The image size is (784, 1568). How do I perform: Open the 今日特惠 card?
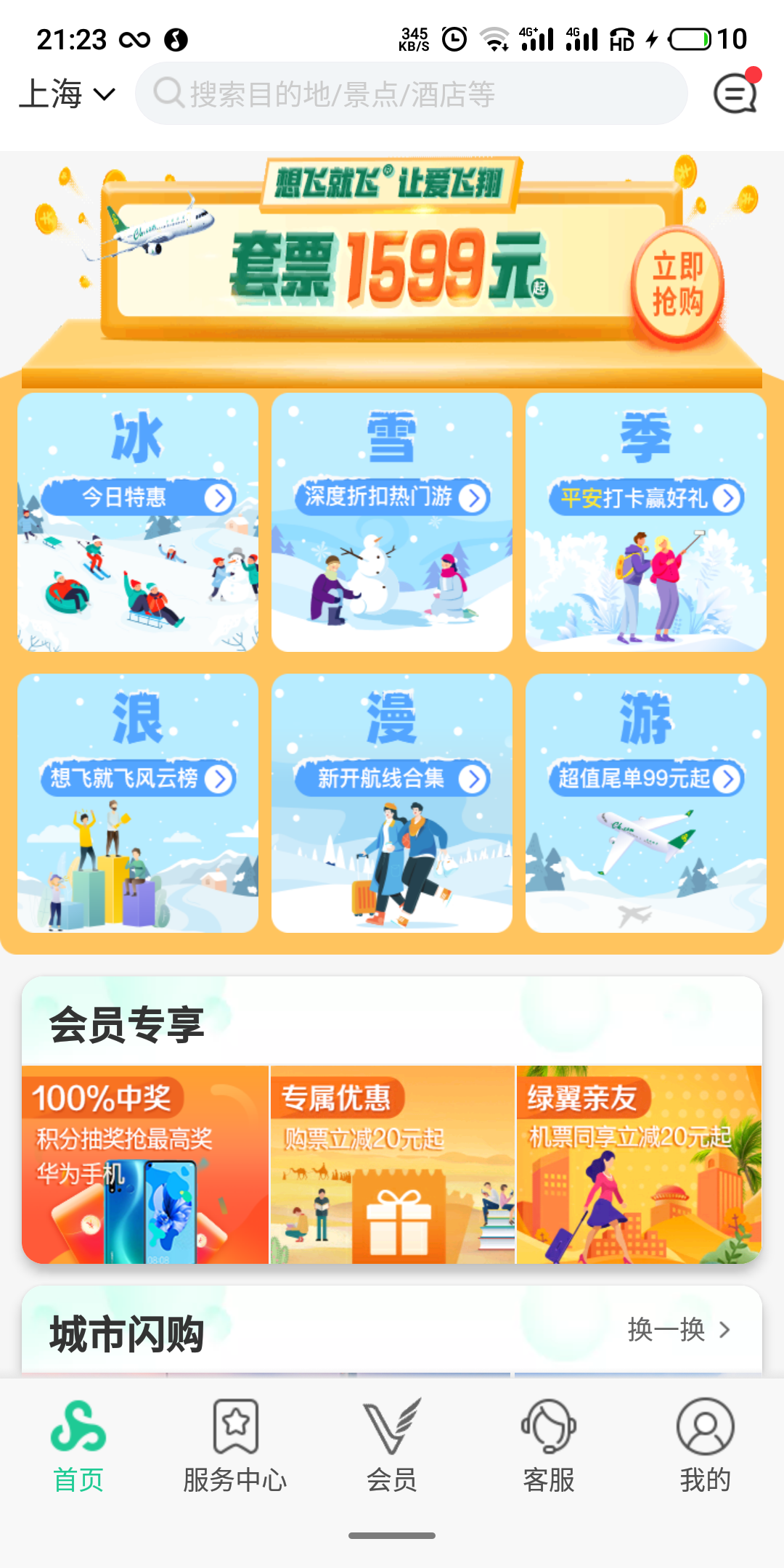coord(138,523)
